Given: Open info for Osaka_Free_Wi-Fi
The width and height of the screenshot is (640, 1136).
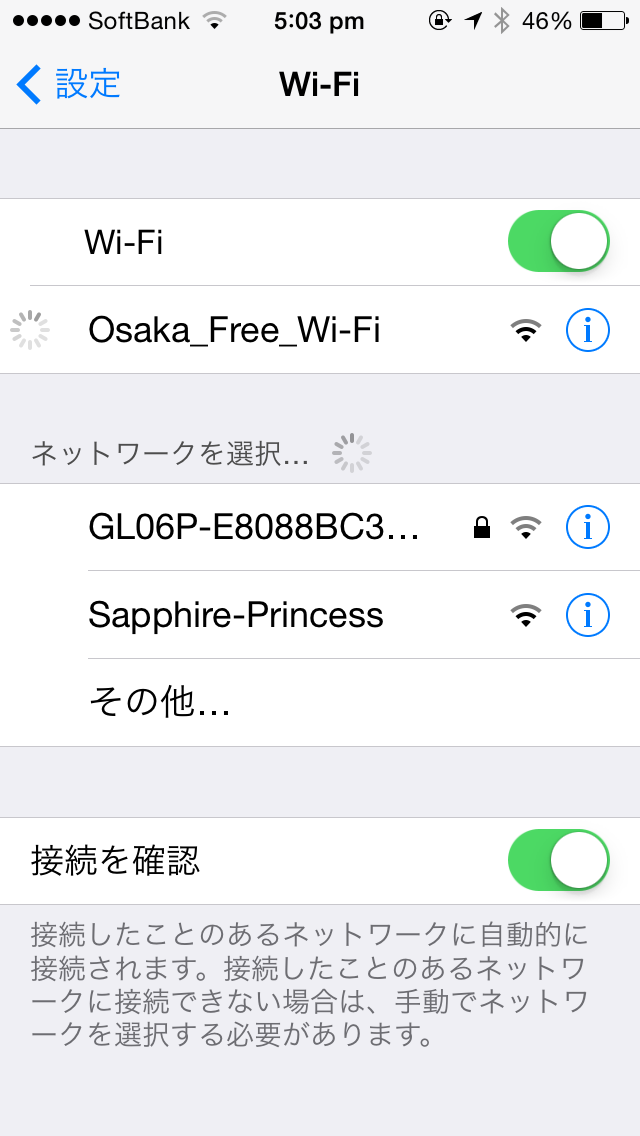Looking at the screenshot, I should pos(587,329).
